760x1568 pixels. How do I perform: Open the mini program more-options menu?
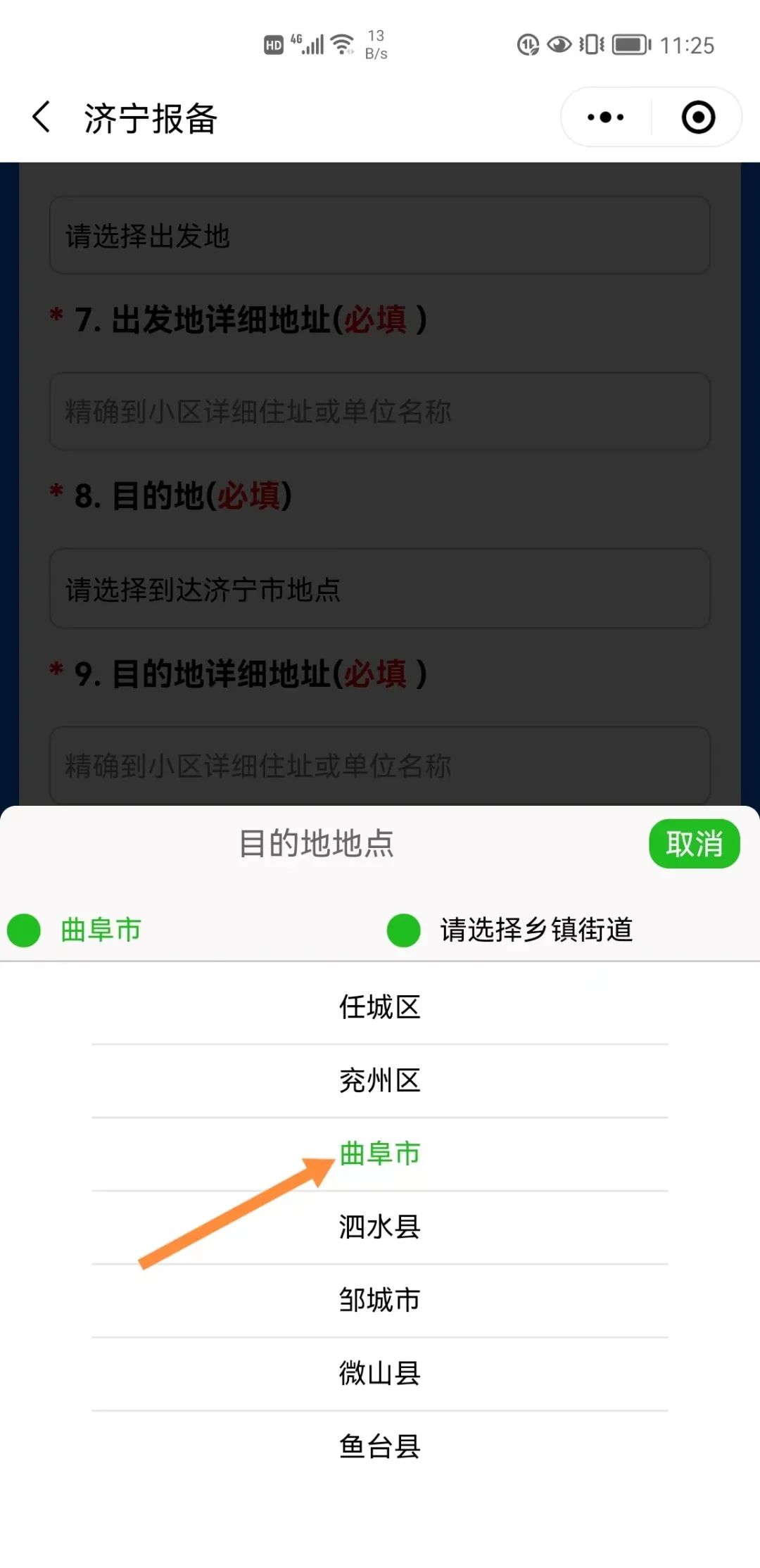click(x=606, y=118)
